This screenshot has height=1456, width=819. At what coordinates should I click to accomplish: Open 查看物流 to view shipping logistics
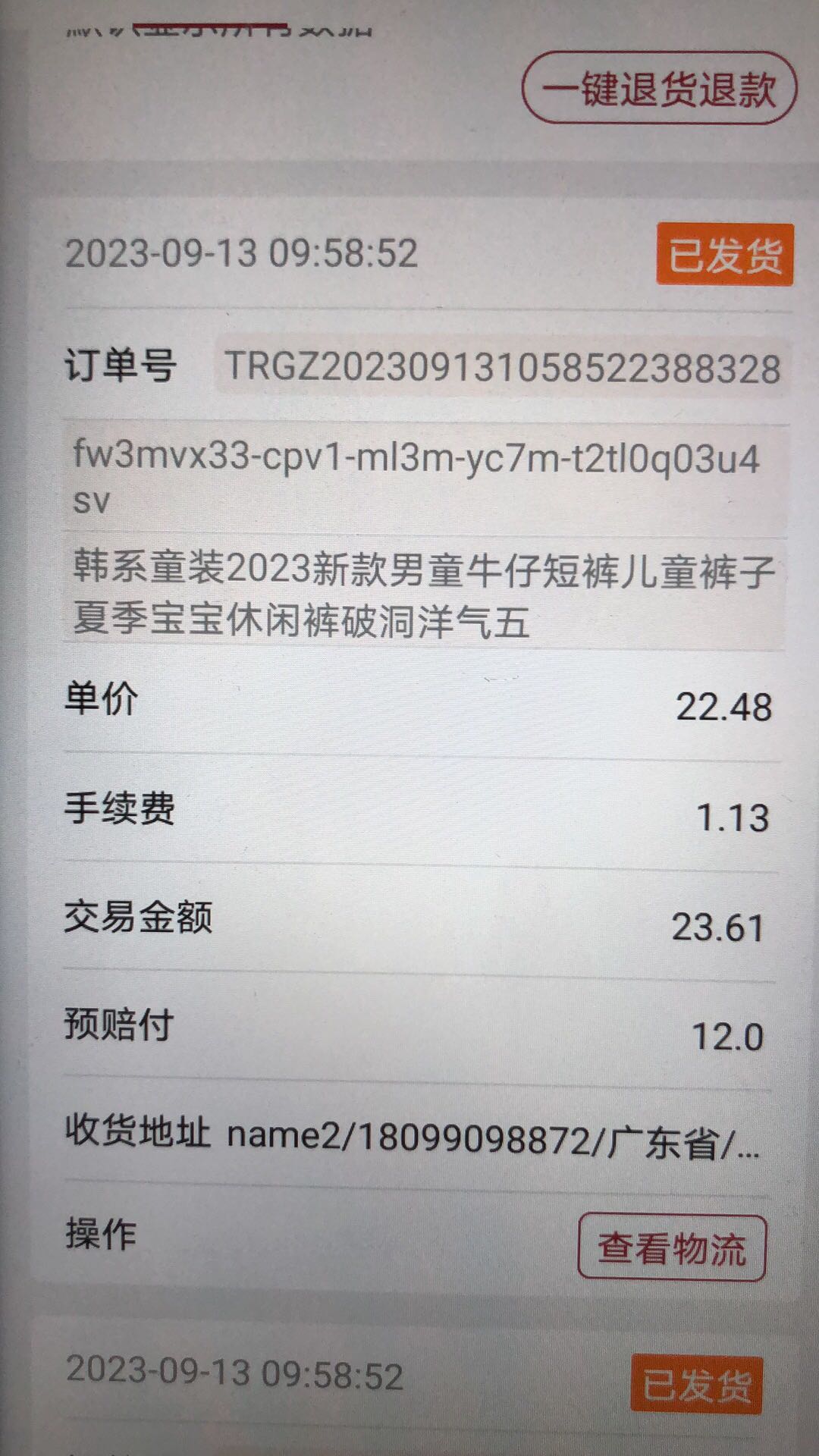pos(672,1247)
